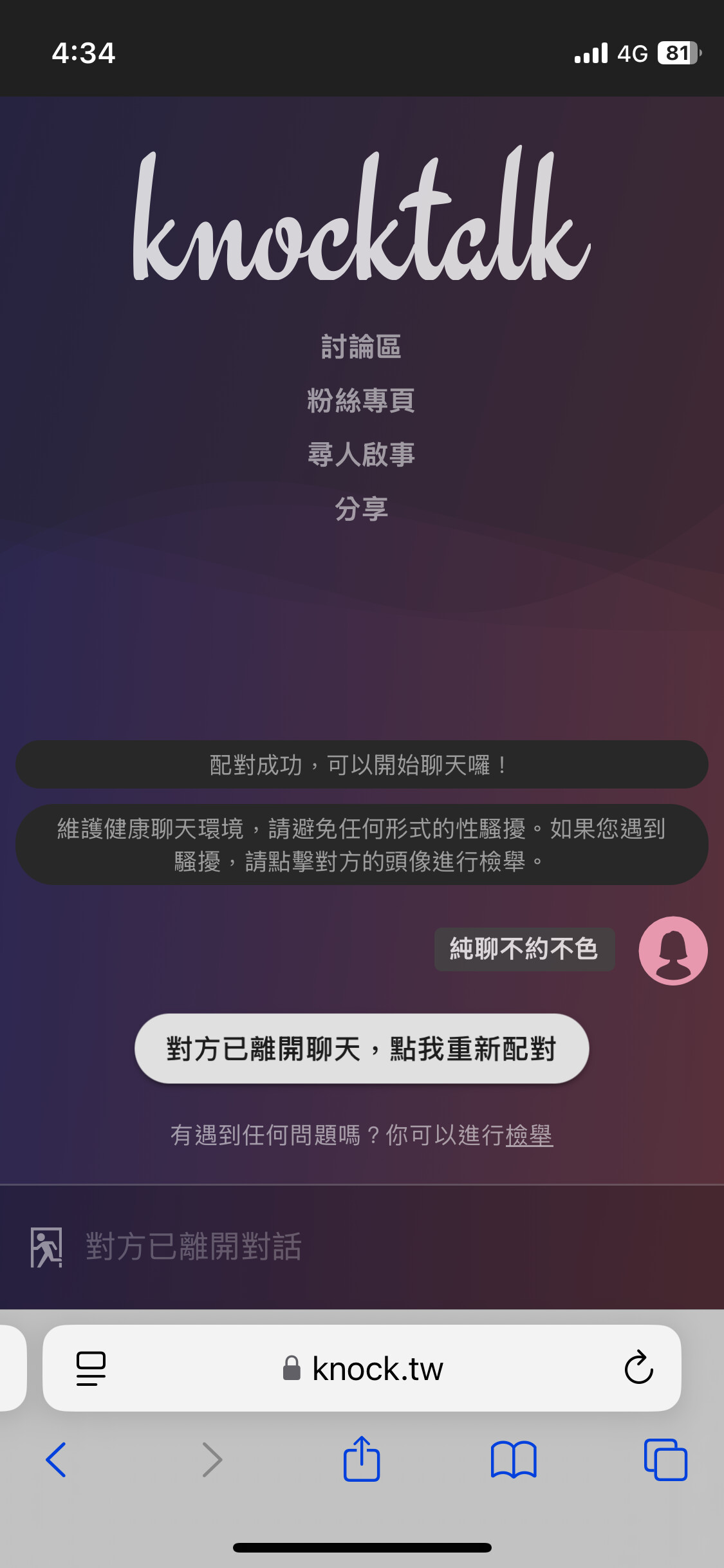Open Safari bookmarks
Viewport: 724px width, 1568px height.
(513, 1459)
